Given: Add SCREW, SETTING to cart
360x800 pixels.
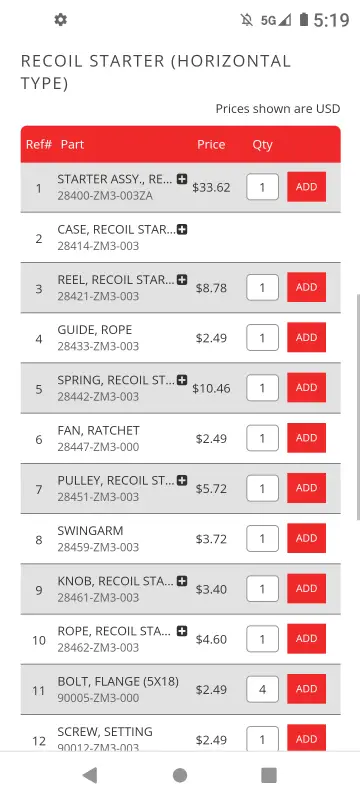Looking at the screenshot, I should click(306, 738).
